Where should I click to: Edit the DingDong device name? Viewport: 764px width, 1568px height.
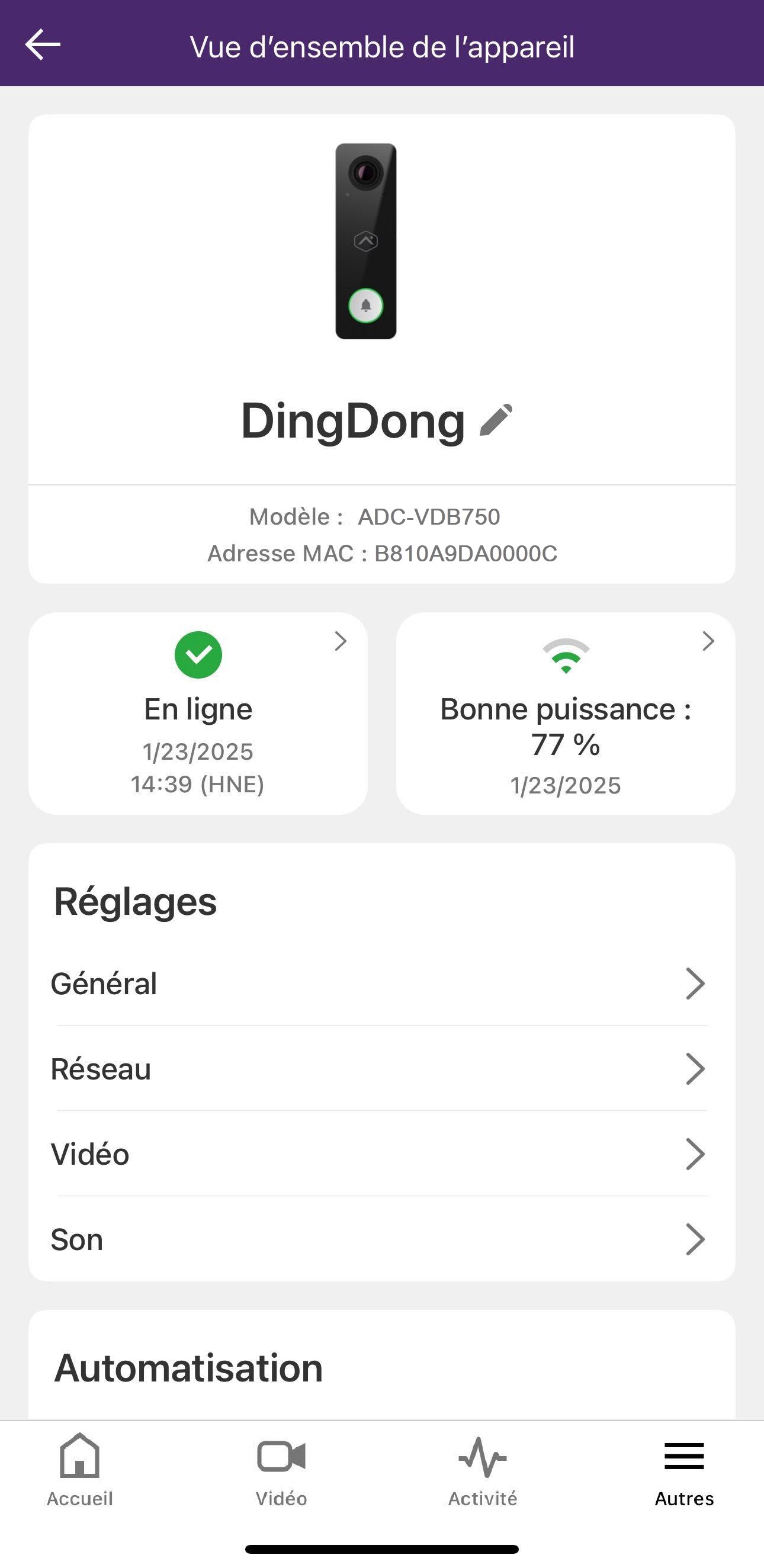(x=496, y=420)
